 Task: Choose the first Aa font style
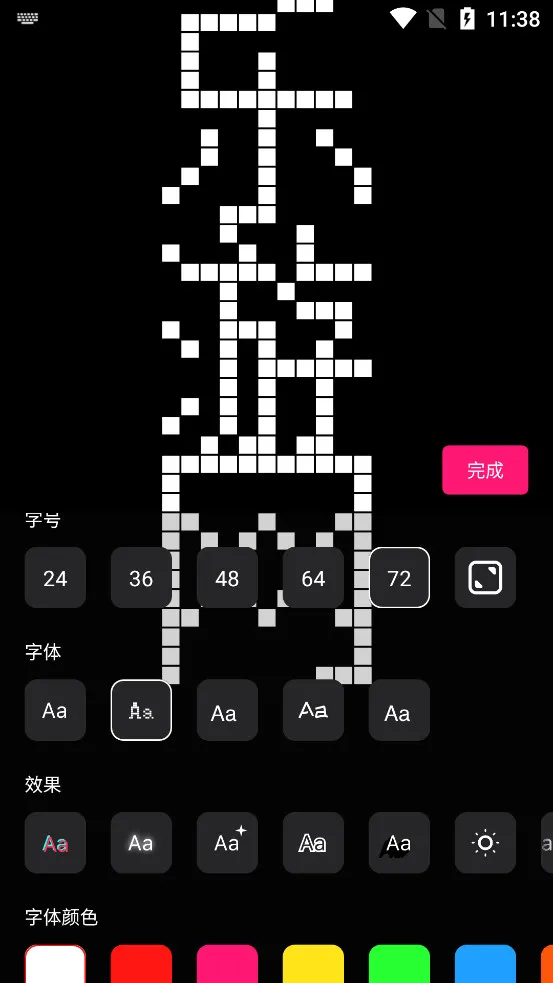(55, 710)
